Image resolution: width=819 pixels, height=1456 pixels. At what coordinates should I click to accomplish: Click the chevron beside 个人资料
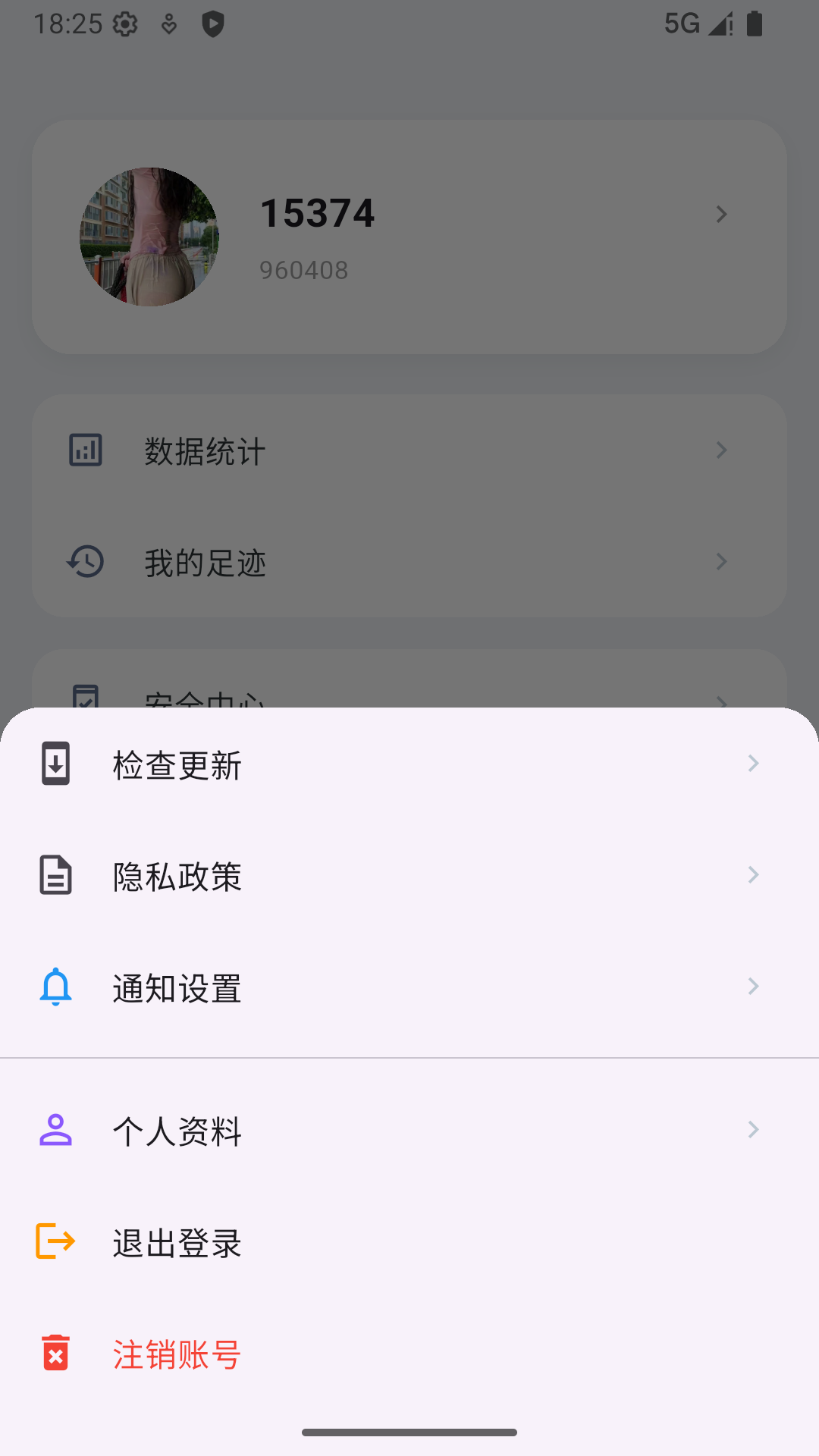click(753, 1130)
